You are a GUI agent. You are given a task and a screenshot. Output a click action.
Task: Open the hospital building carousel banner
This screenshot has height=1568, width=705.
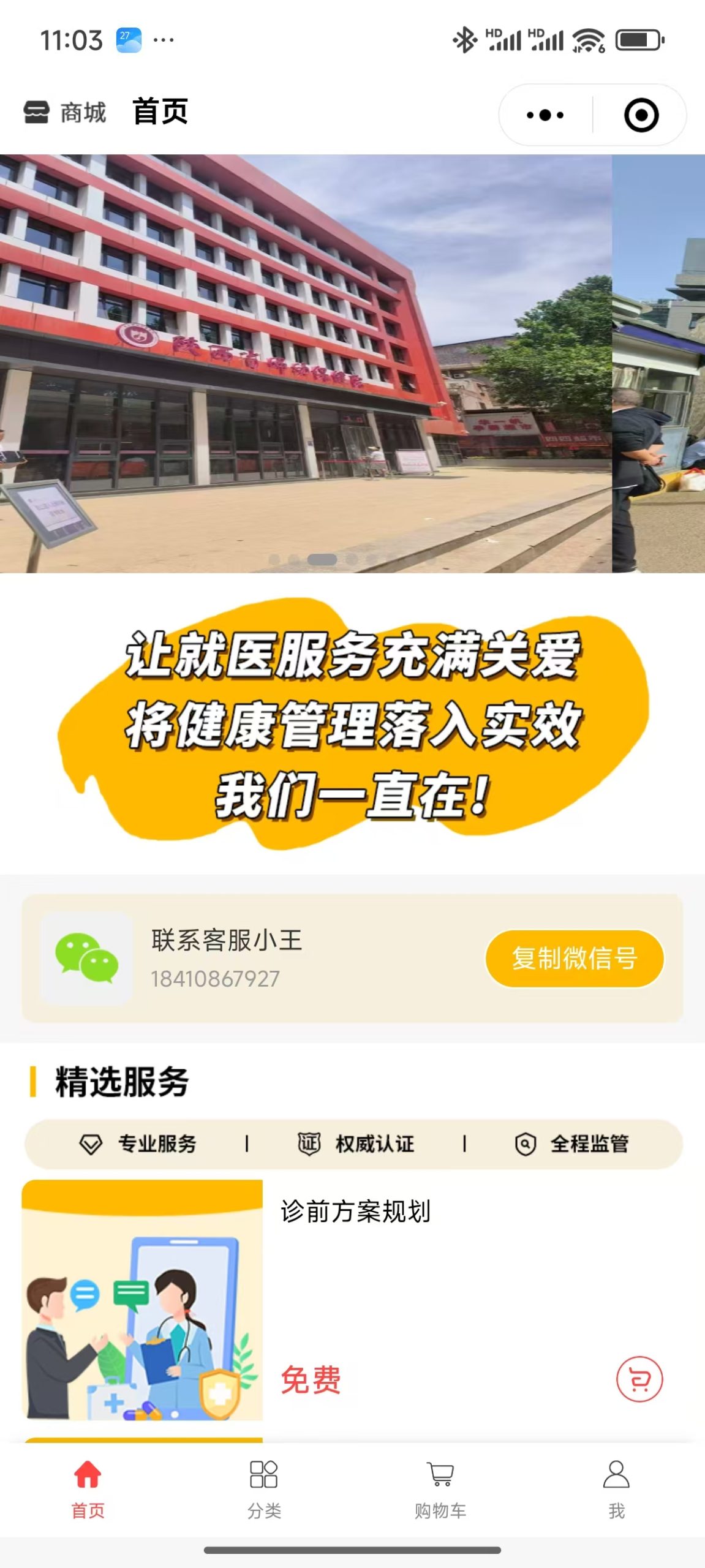pyautogui.click(x=305, y=363)
